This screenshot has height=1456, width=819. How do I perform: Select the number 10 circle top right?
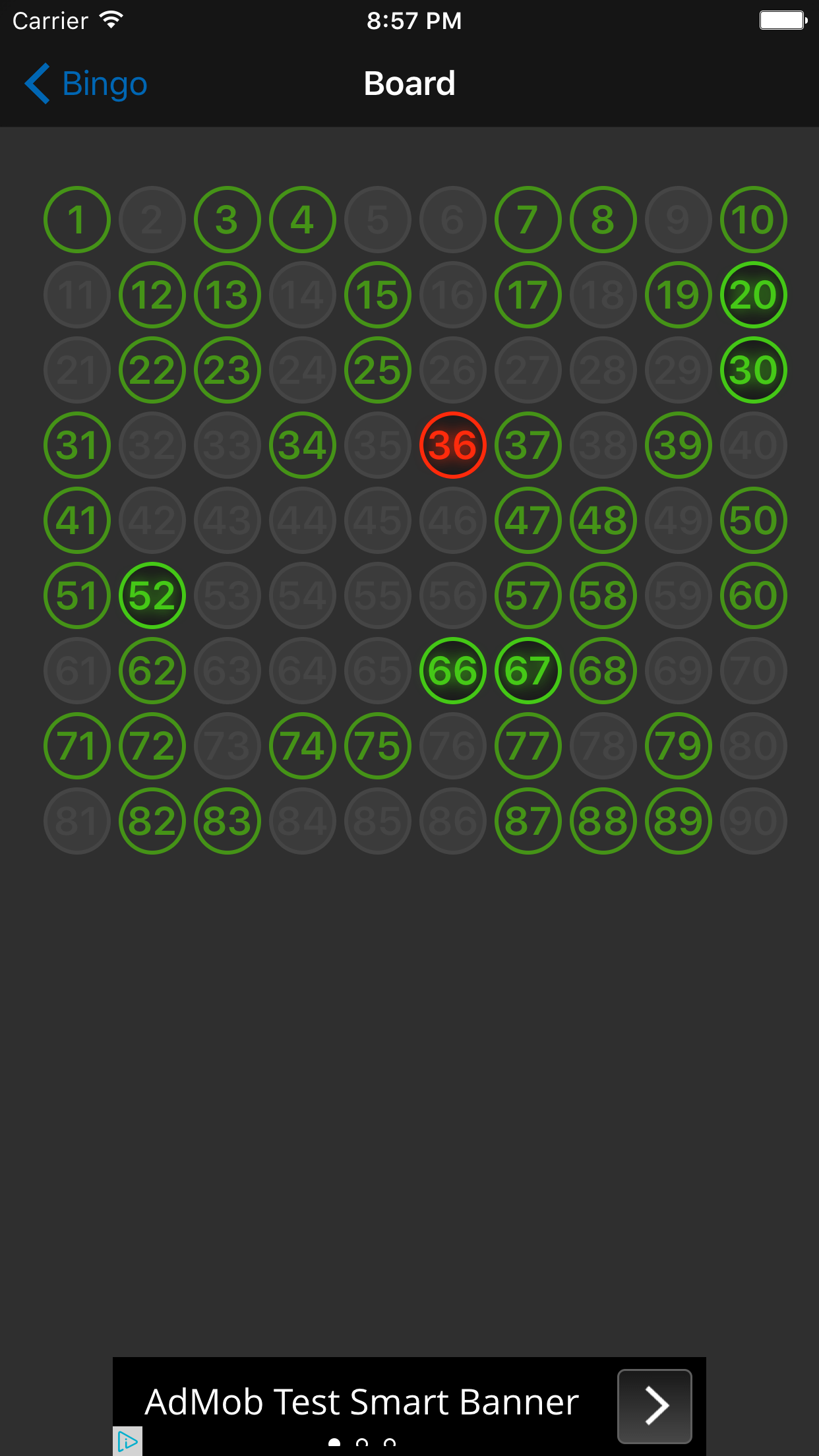click(754, 220)
